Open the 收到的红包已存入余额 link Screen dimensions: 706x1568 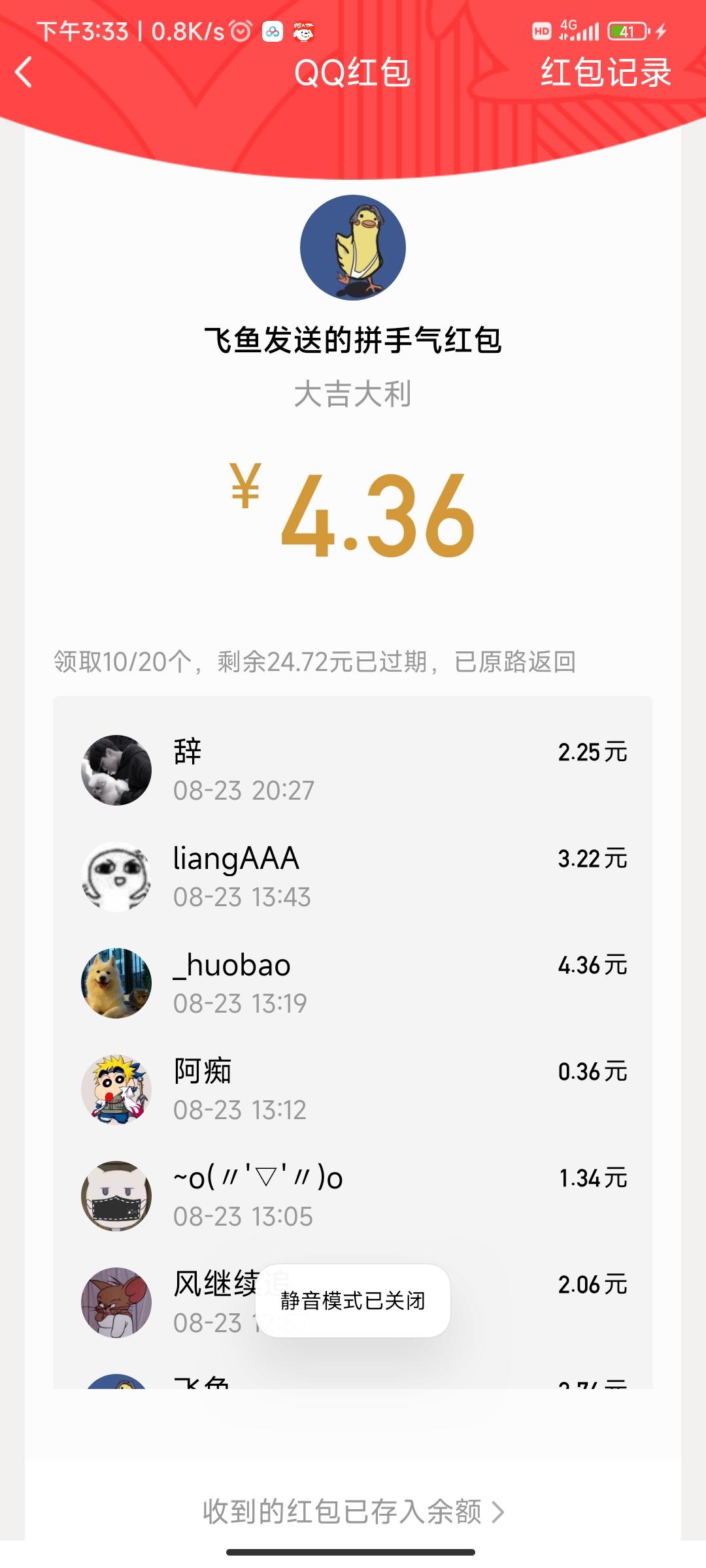(x=353, y=1511)
